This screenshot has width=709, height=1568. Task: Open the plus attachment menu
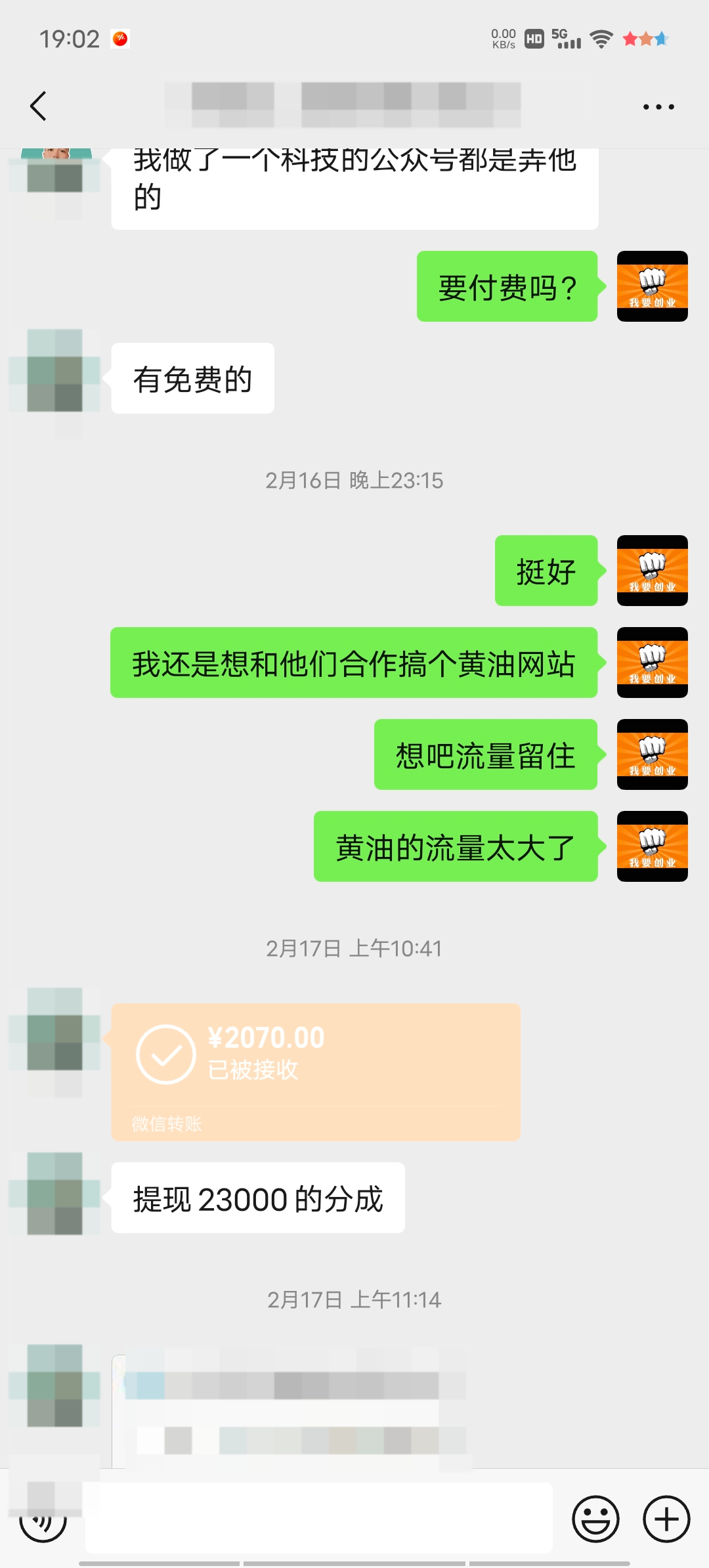click(x=666, y=1518)
